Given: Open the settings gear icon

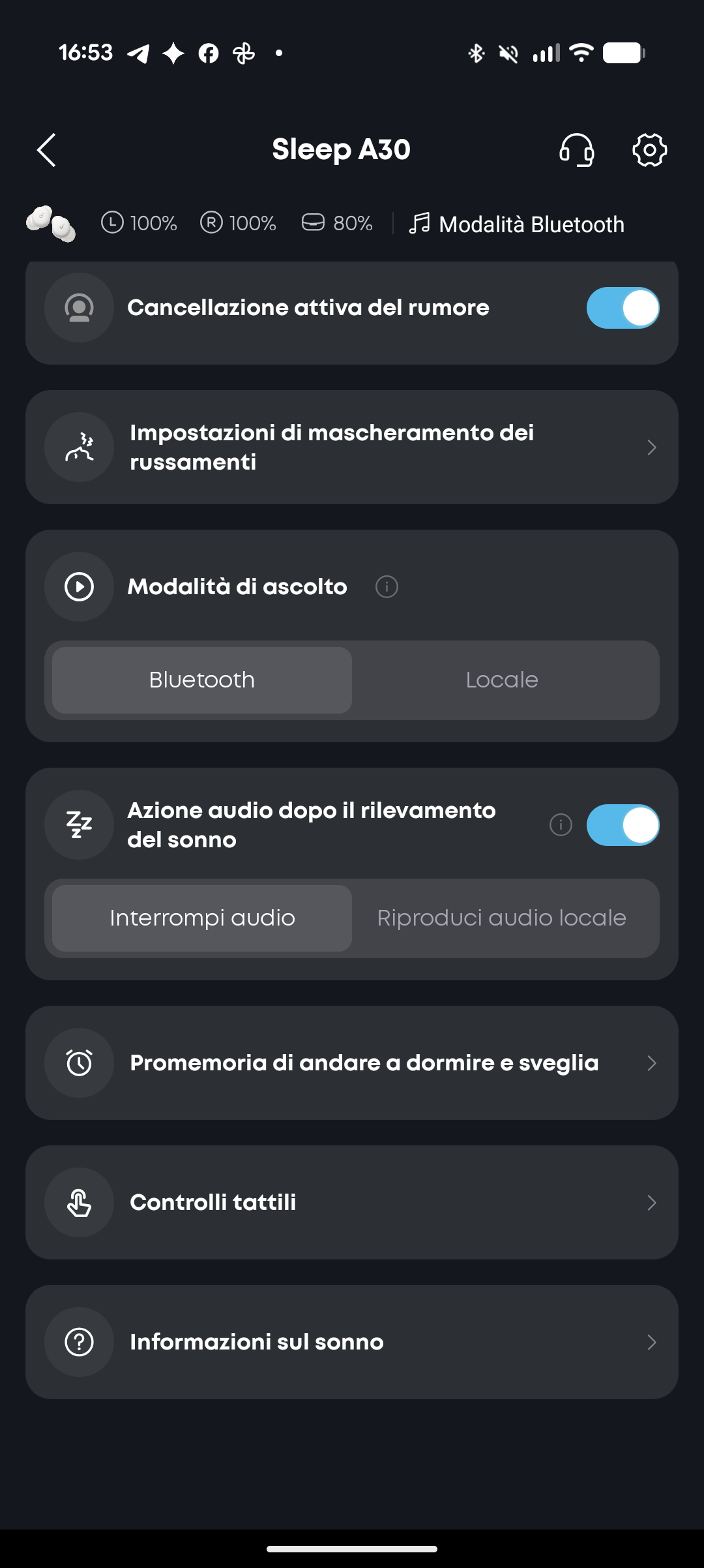Looking at the screenshot, I should (649, 150).
